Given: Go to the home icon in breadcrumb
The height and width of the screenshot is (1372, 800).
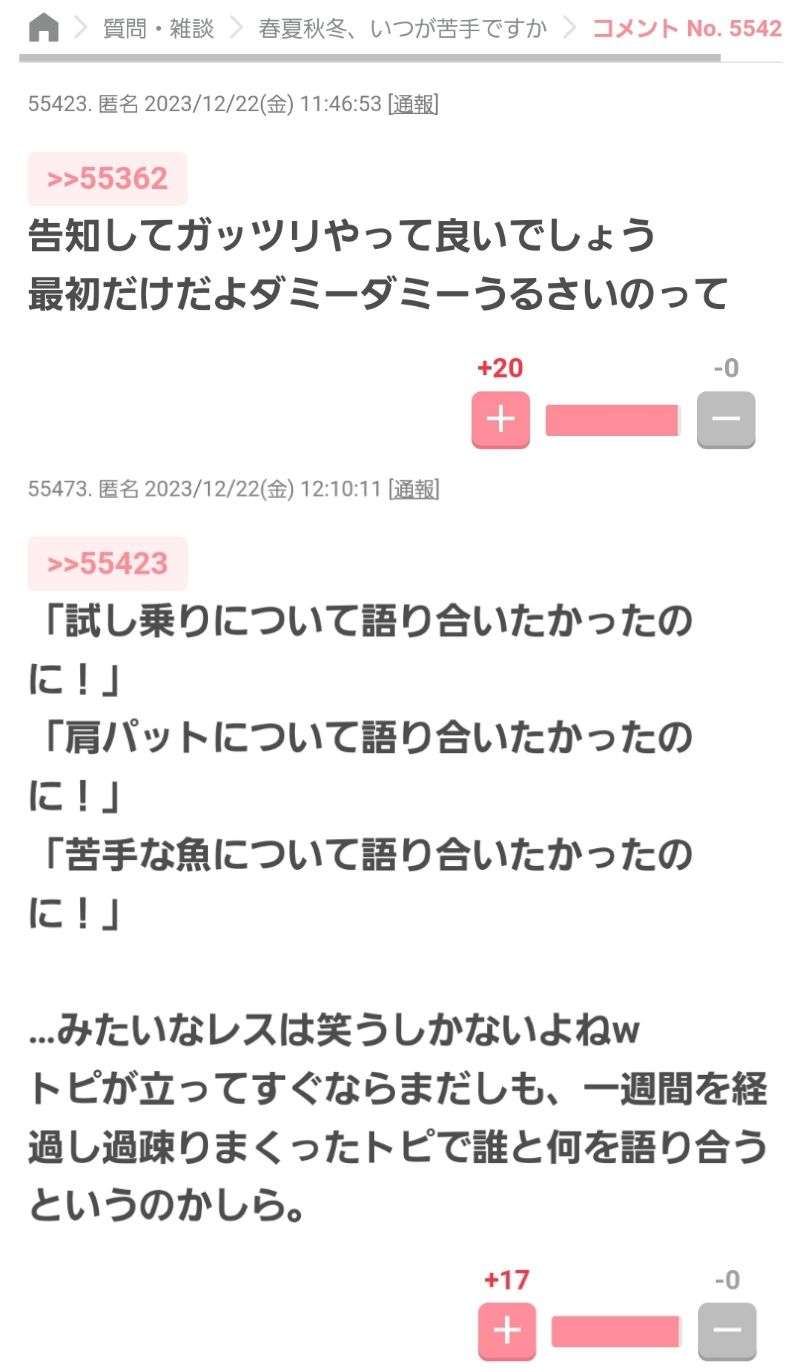Looking at the screenshot, I should (43, 28).
